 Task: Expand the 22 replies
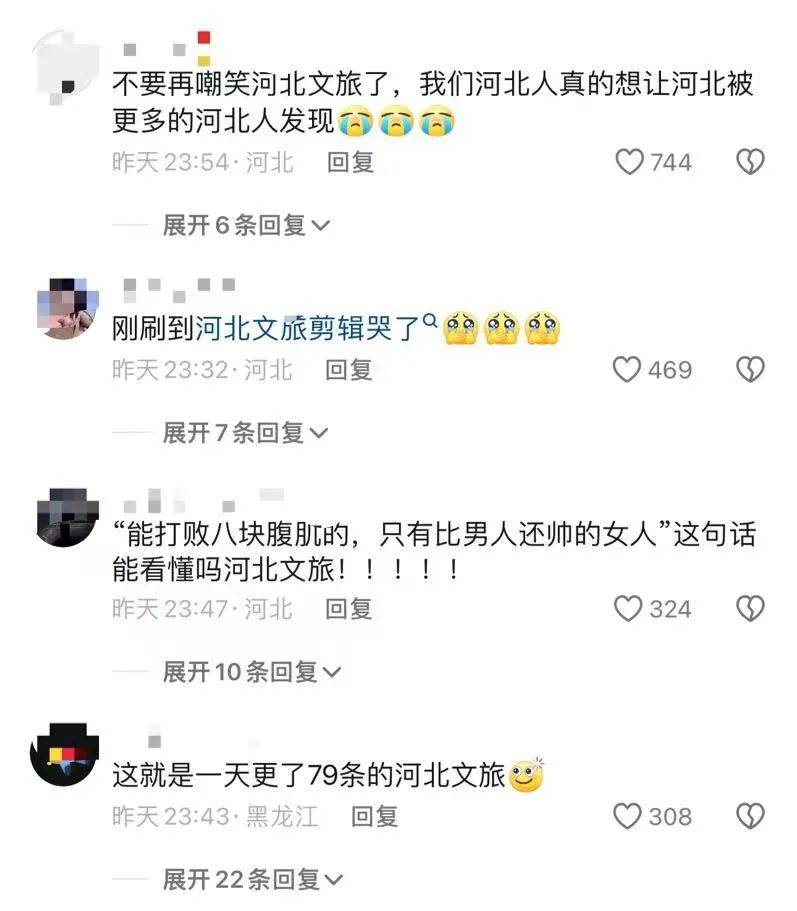(252, 880)
